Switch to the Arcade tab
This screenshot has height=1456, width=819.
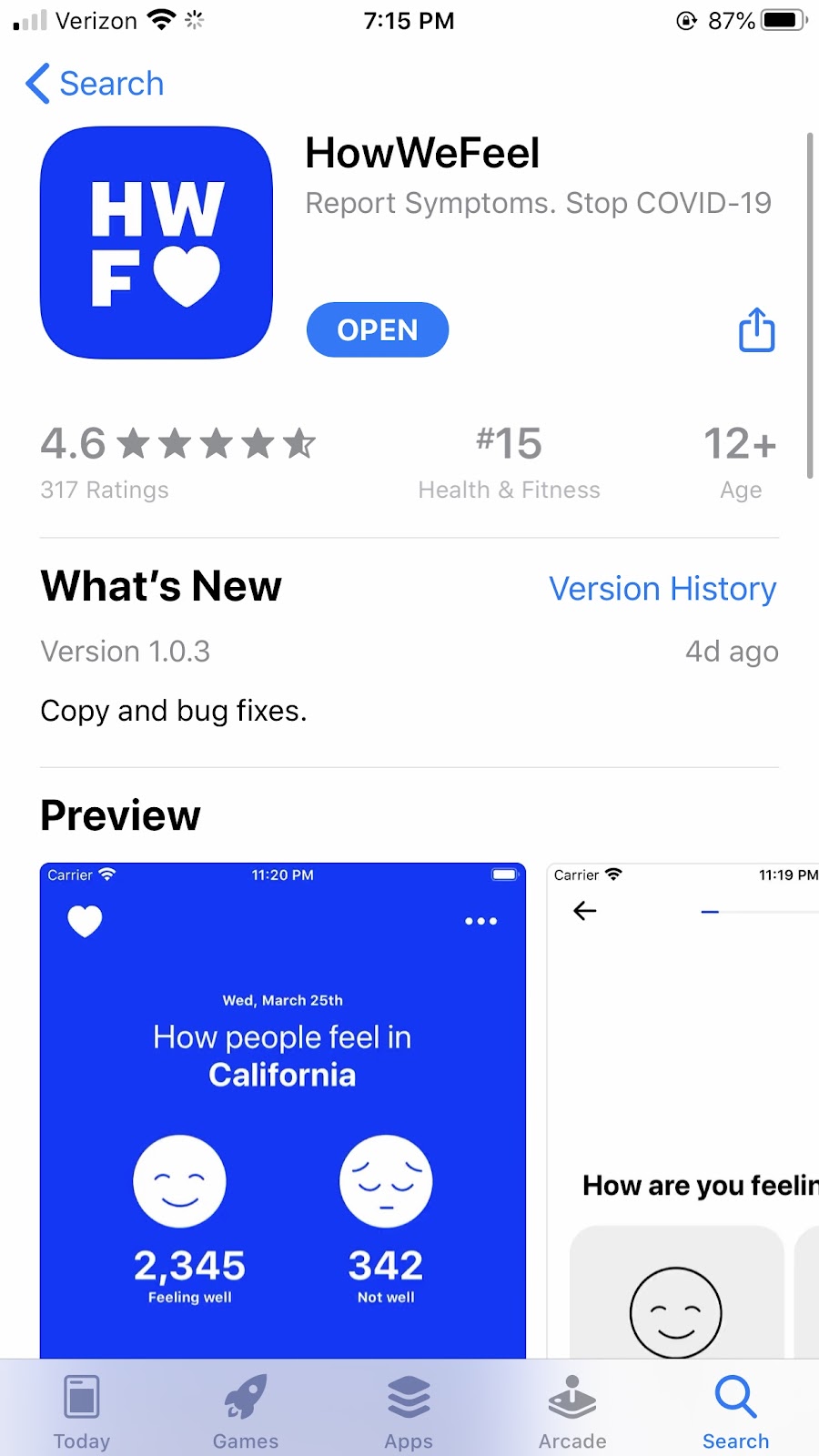point(572,1411)
